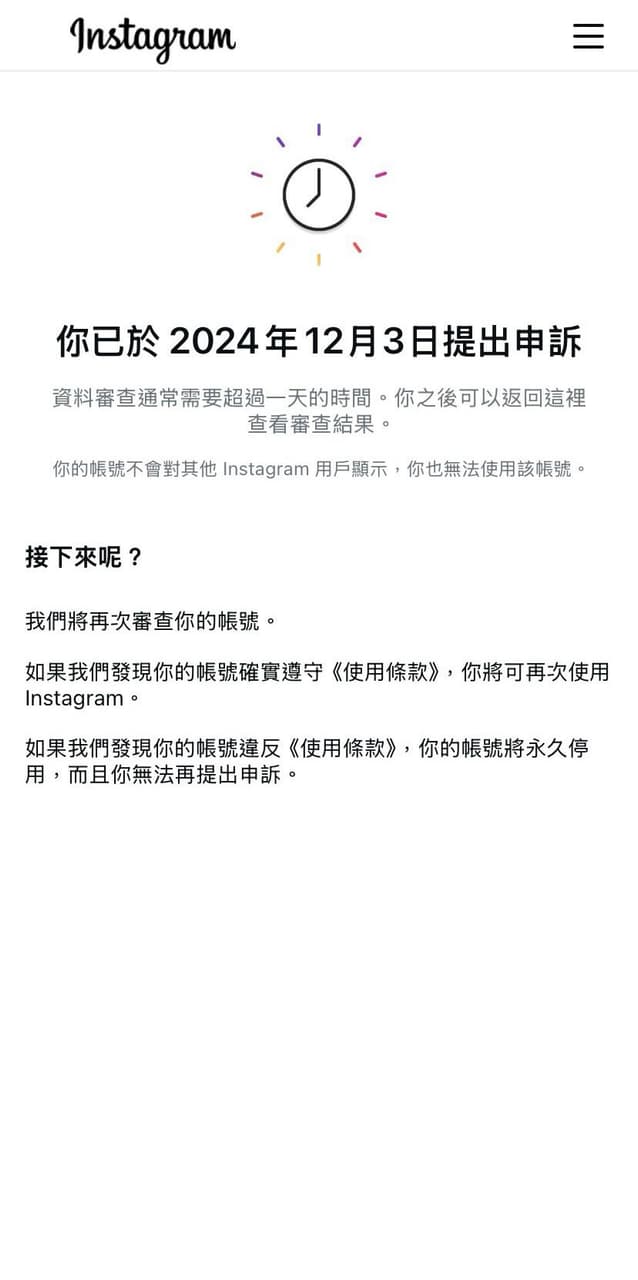The image size is (638, 1280).
Task: Open the hamburger menu
Action: pyautogui.click(x=588, y=36)
